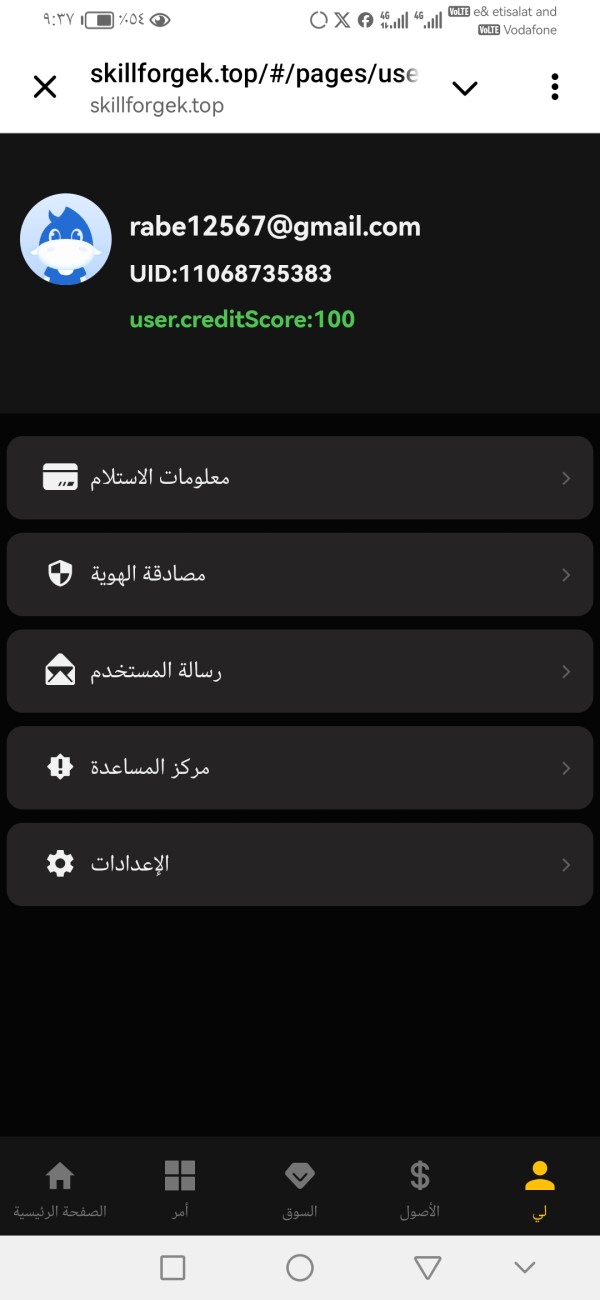Switch to the أمر orders tab
This screenshot has height=1300, width=600.
click(x=180, y=1190)
